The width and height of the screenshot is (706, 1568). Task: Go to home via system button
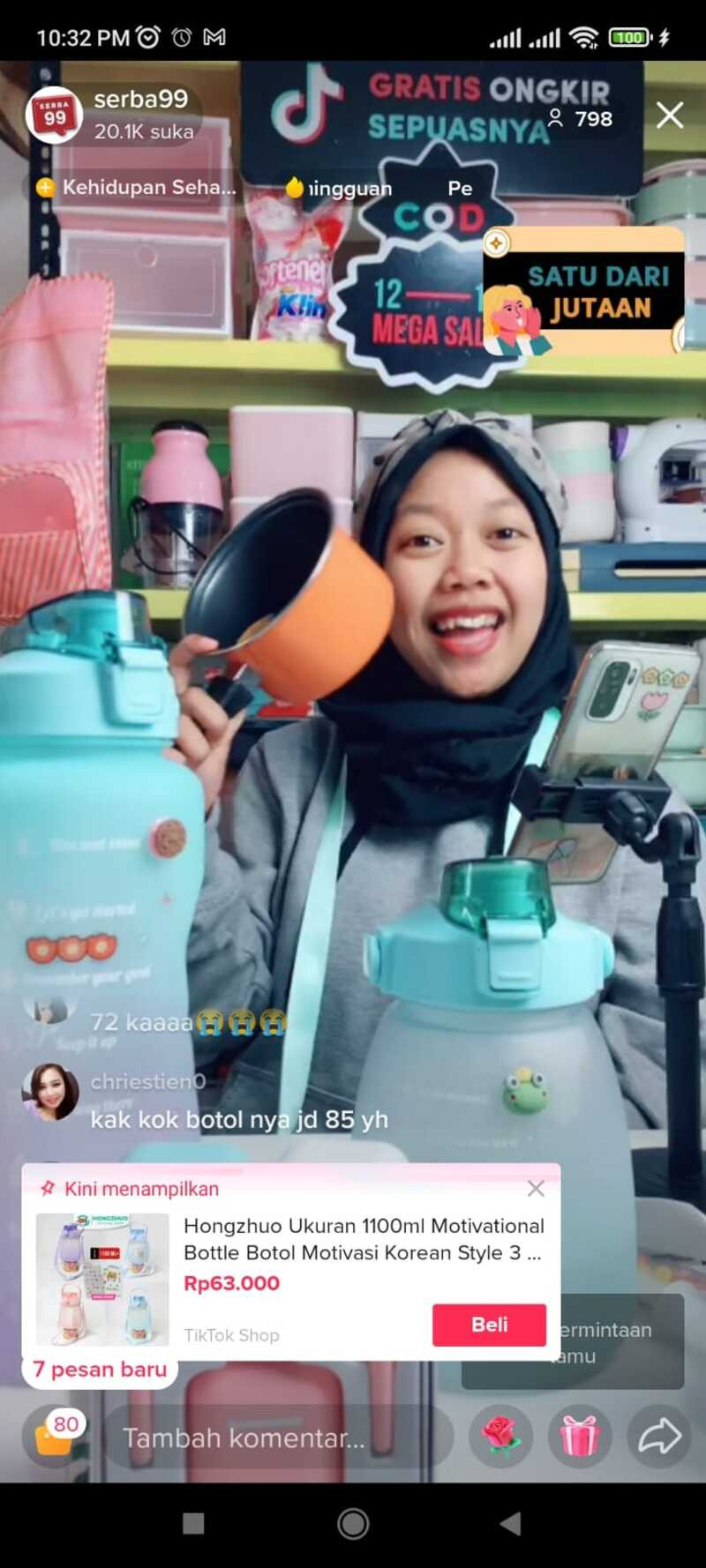353,1523
